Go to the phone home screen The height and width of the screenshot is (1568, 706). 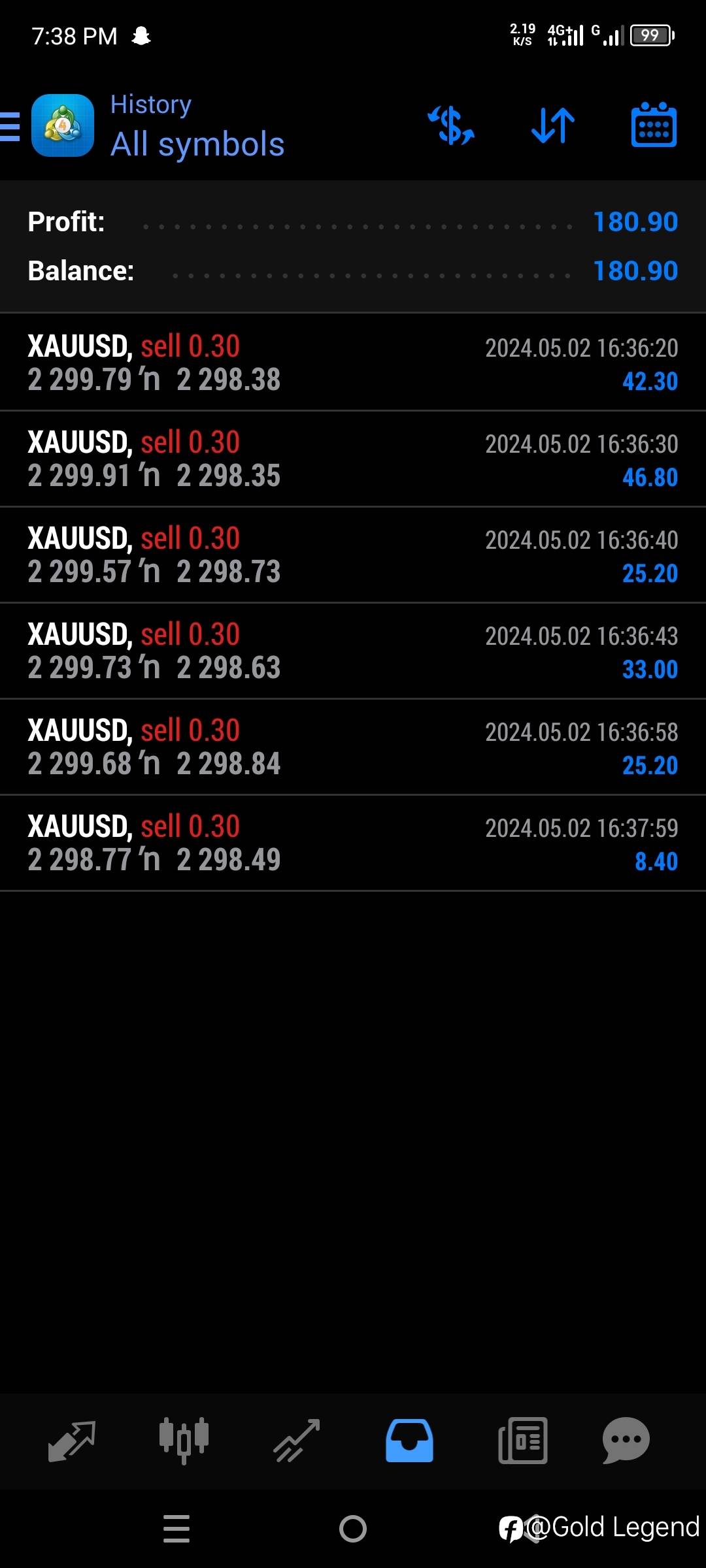[x=353, y=1529]
